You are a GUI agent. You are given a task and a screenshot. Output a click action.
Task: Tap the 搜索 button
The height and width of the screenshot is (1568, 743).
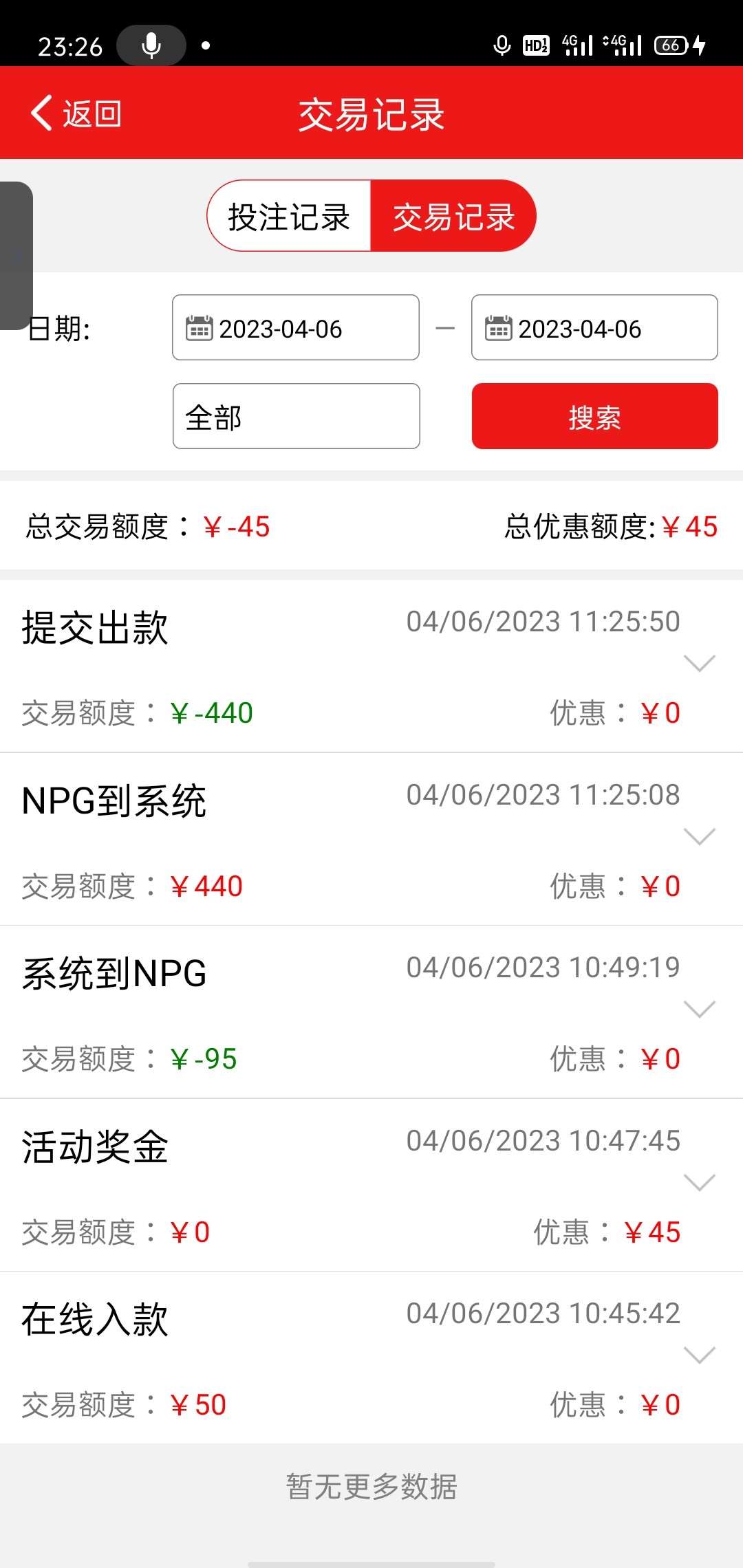click(594, 417)
